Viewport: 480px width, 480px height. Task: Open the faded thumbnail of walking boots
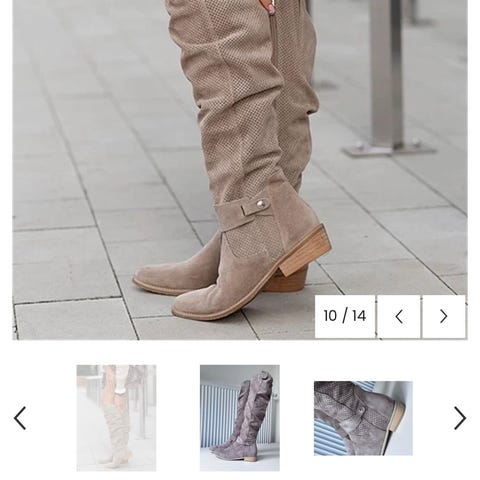(x=116, y=418)
